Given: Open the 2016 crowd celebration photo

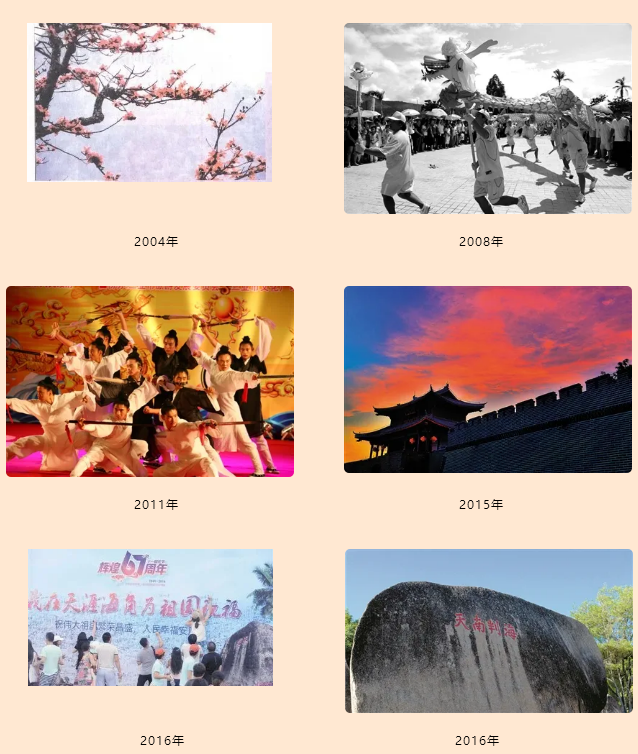Looking at the screenshot, I should click(150, 617).
